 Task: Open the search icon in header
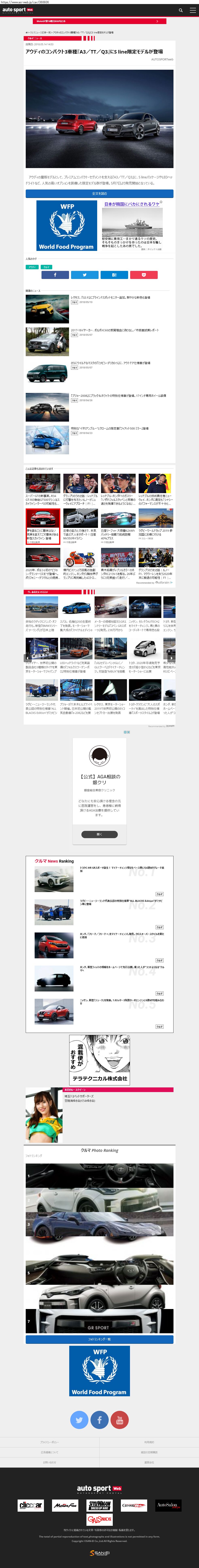pos(181,10)
